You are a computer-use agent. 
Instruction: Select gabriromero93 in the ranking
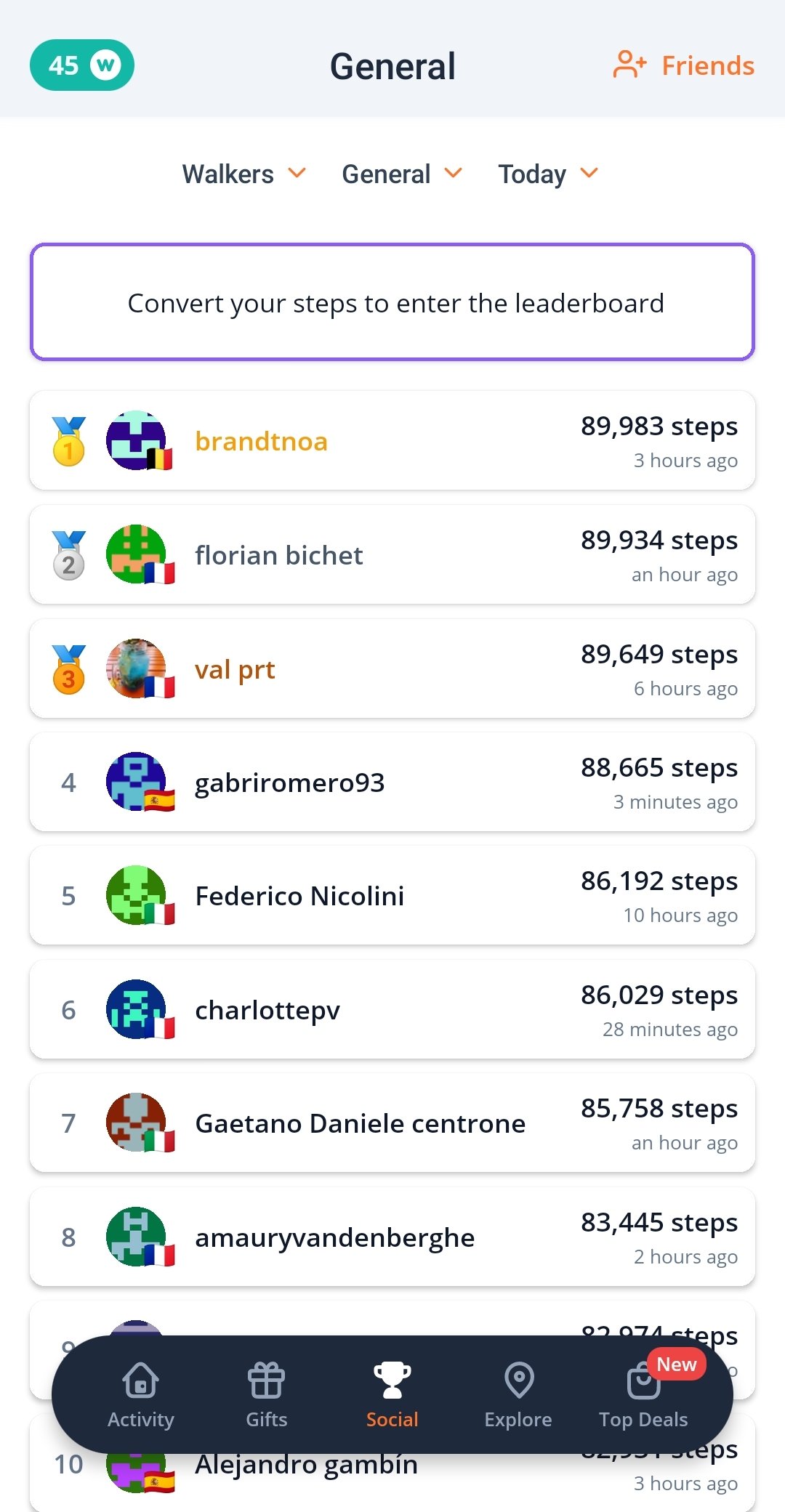pyautogui.click(x=392, y=783)
